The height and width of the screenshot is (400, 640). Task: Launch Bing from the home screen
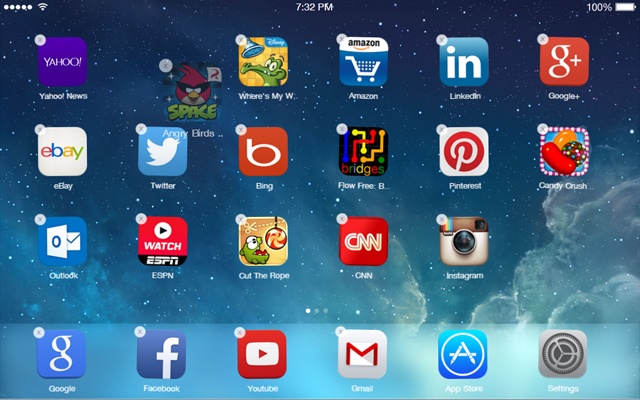(263, 152)
